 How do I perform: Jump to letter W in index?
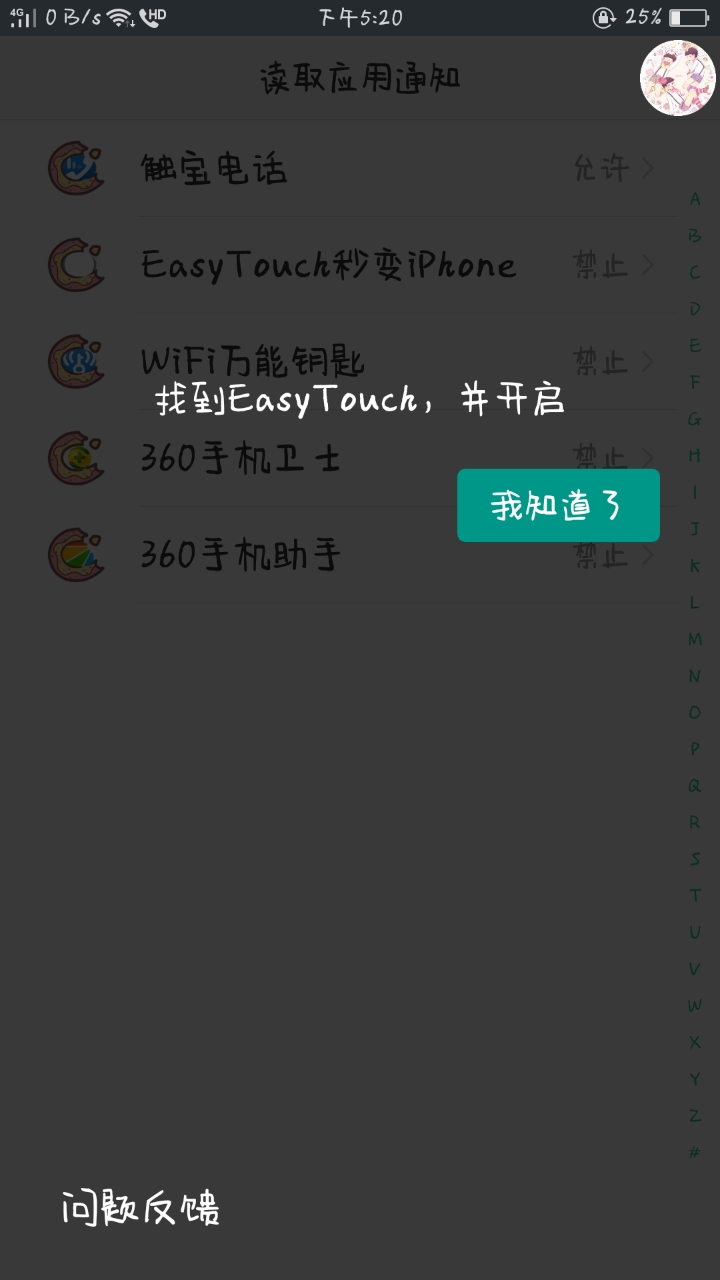click(x=695, y=1005)
